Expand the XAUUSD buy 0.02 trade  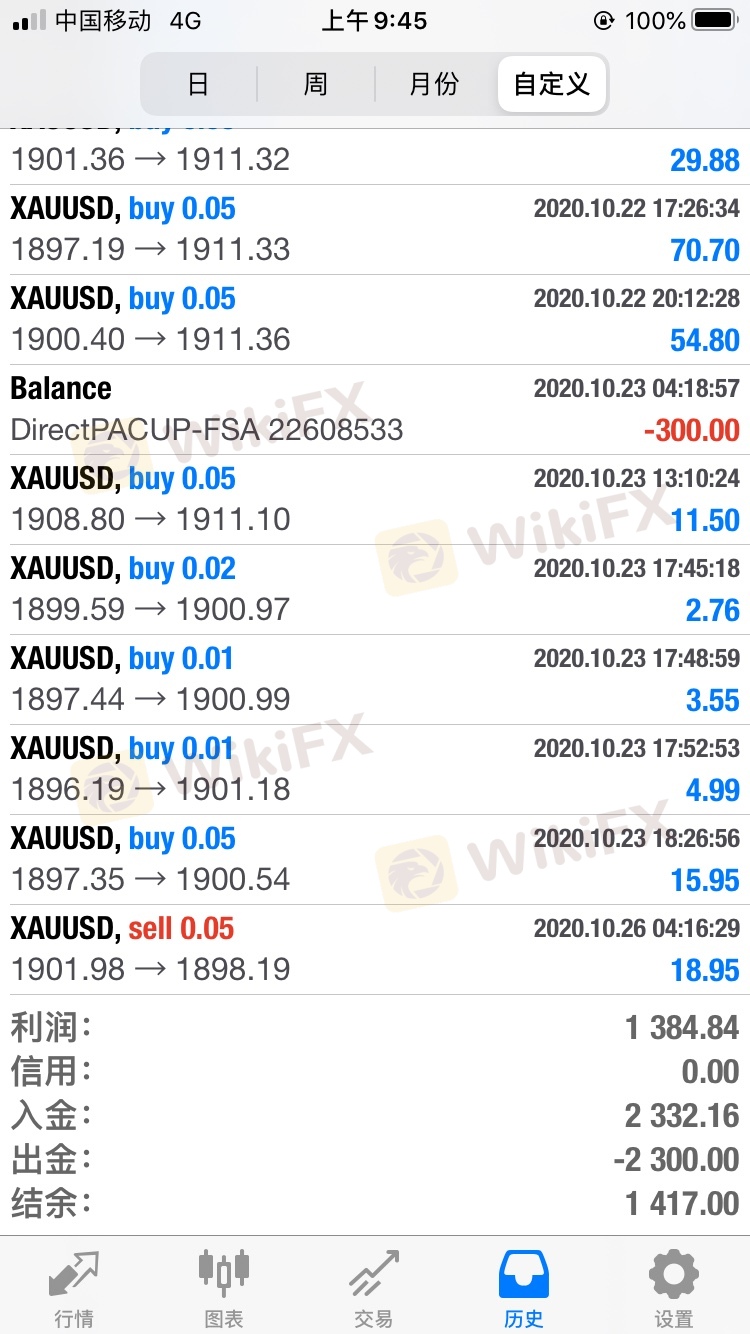click(x=375, y=589)
